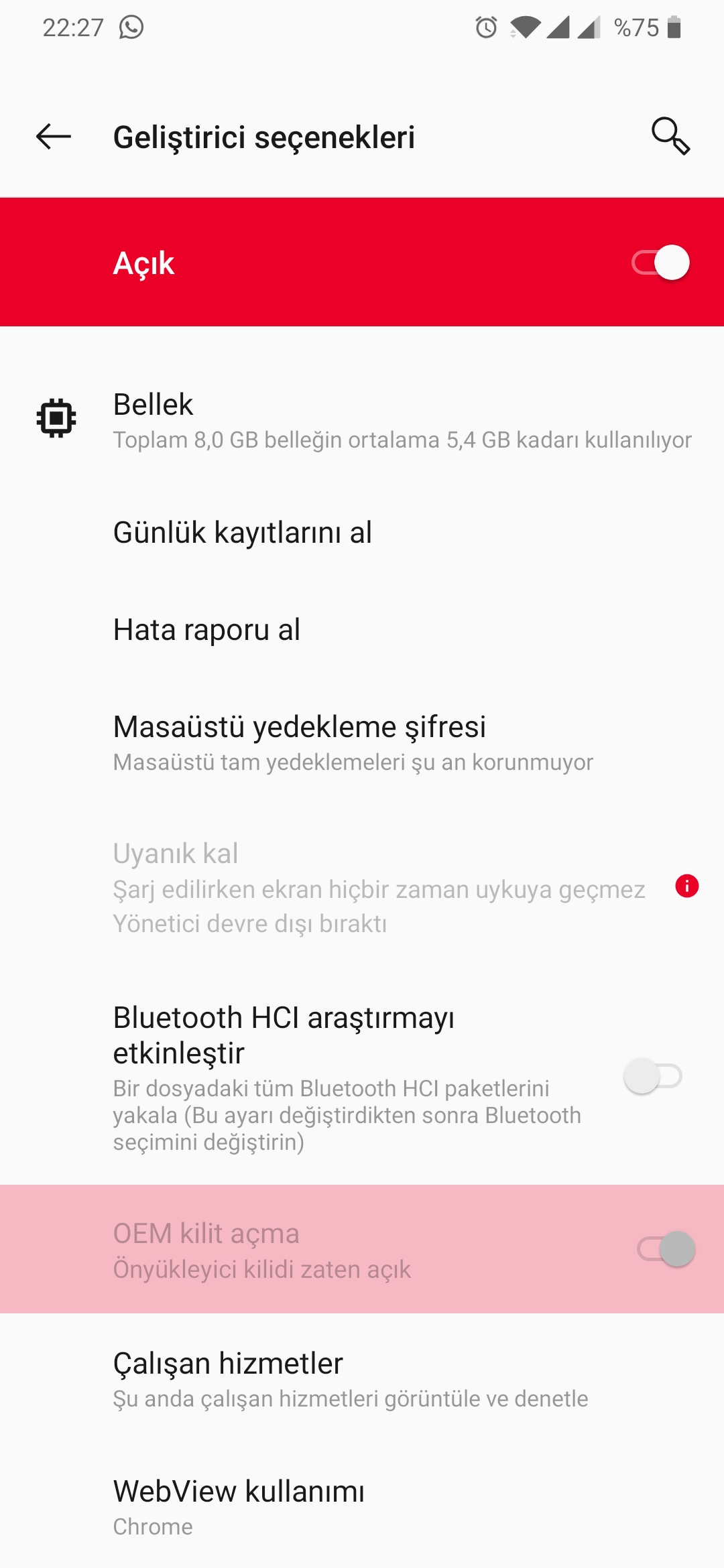Go back from Geliştirici seçenekleri
This screenshot has width=724, height=1568.
54,137
